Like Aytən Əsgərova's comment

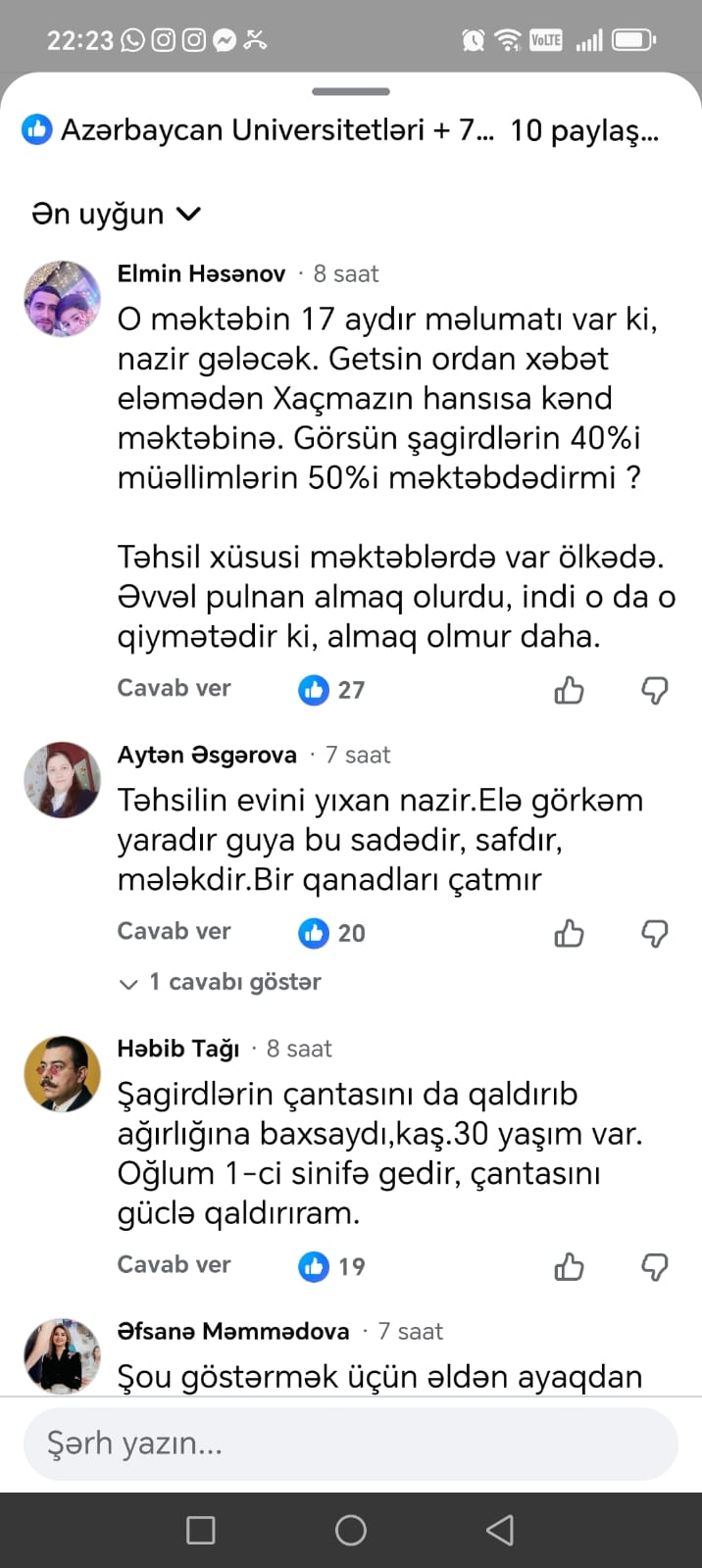coord(569,933)
